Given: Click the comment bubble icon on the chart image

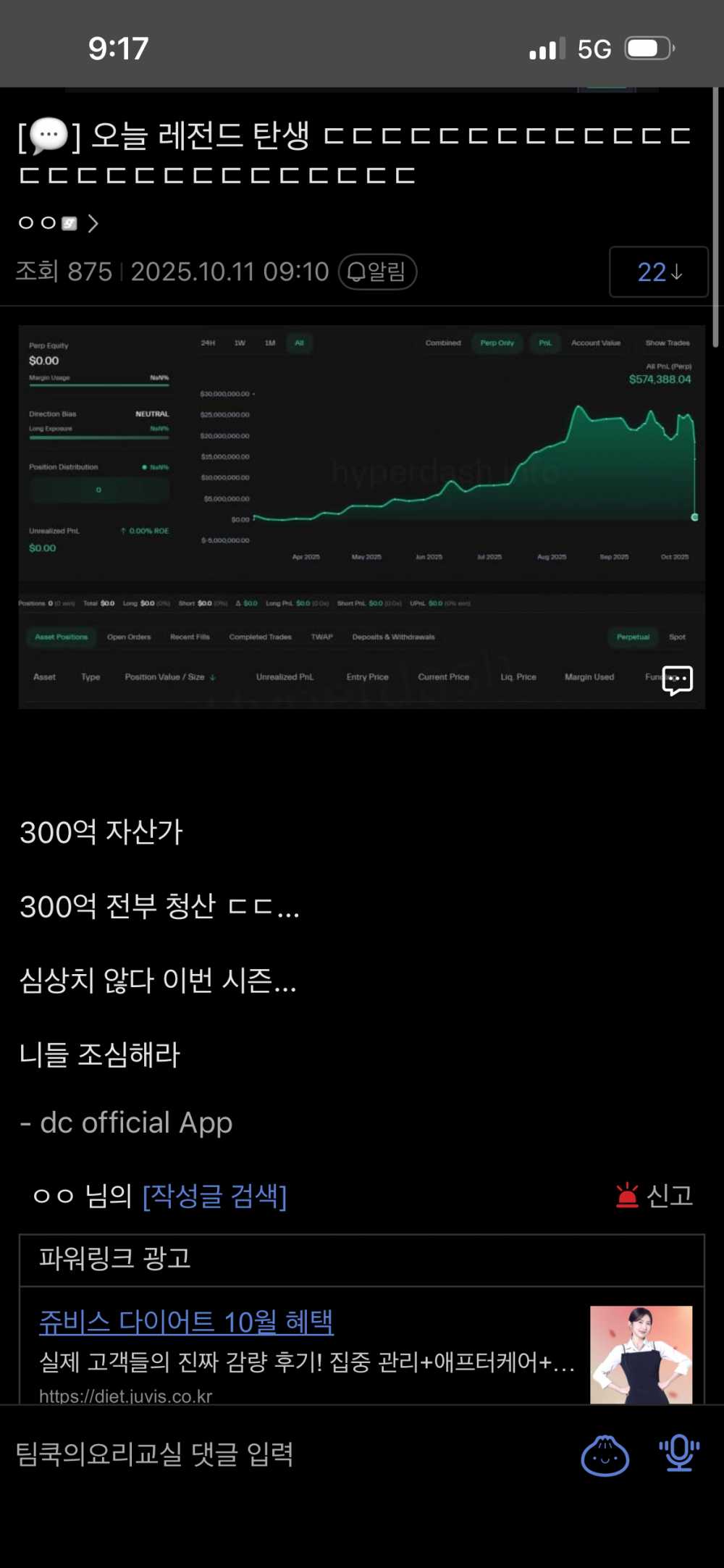Looking at the screenshot, I should pyautogui.click(x=676, y=679).
